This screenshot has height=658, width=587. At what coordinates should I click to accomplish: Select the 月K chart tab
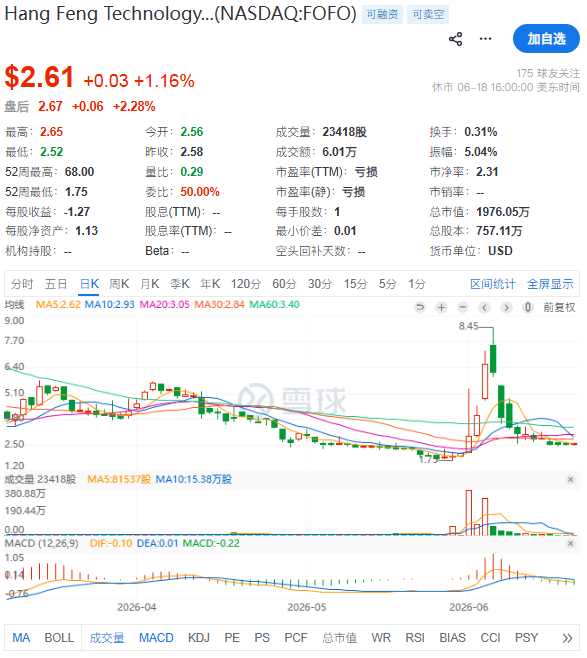(x=150, y=285)
